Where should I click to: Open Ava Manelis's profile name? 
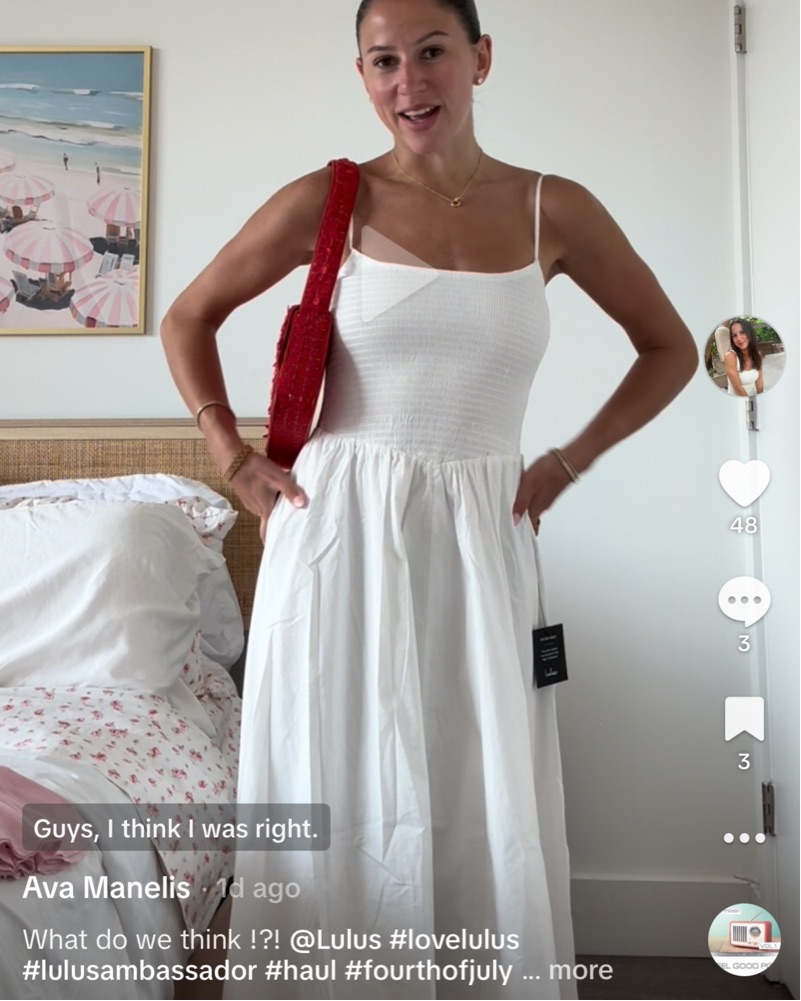(x=106, y=888)
